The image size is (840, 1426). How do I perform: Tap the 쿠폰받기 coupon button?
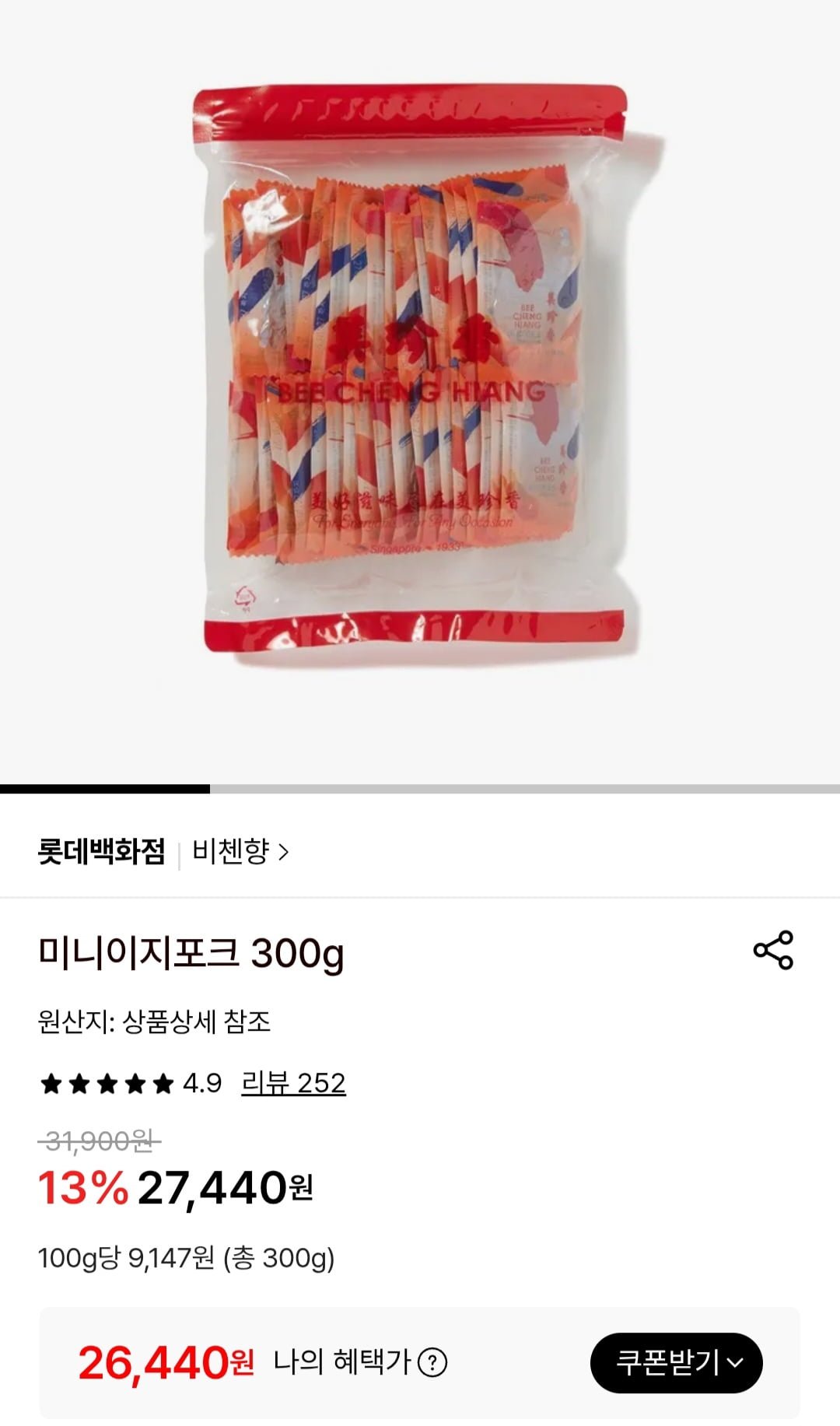coord(676,1362)
